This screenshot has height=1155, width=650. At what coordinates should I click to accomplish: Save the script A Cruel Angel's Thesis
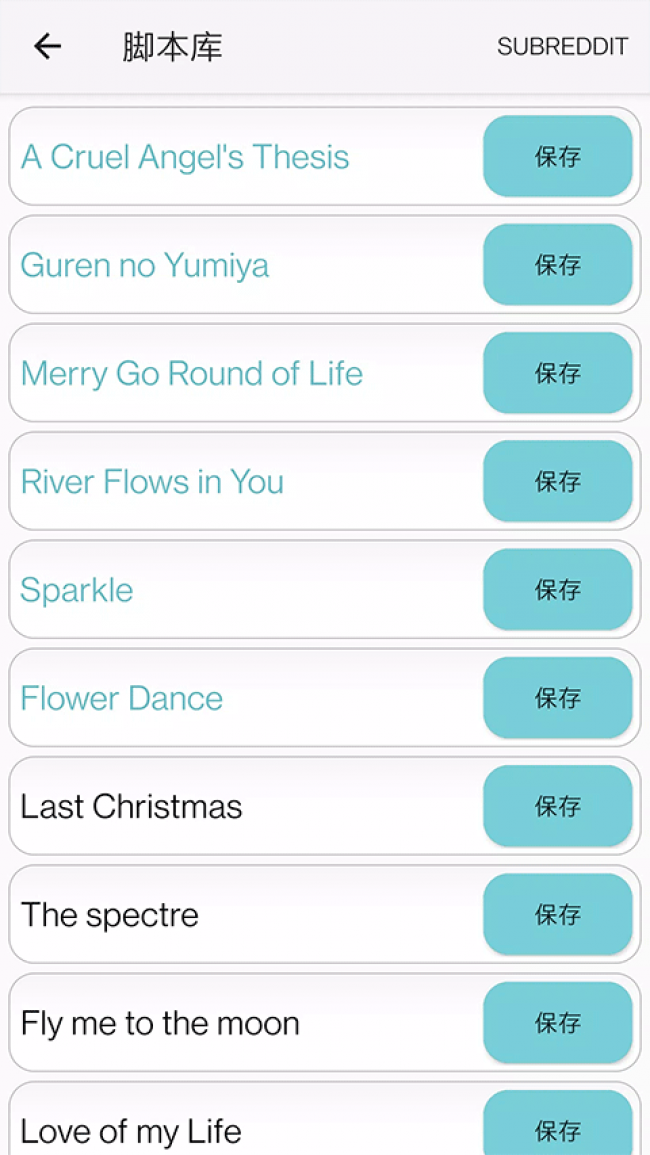point(557,157)
